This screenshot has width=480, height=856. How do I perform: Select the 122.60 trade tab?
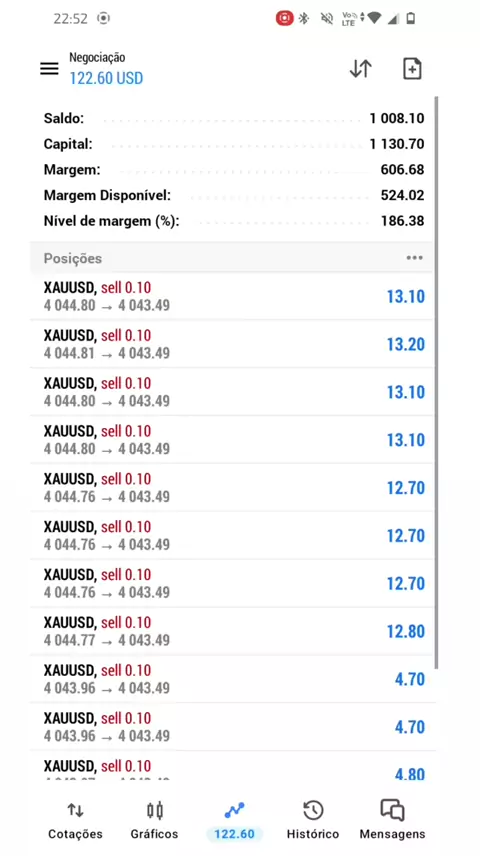click(x=234, y=821)
